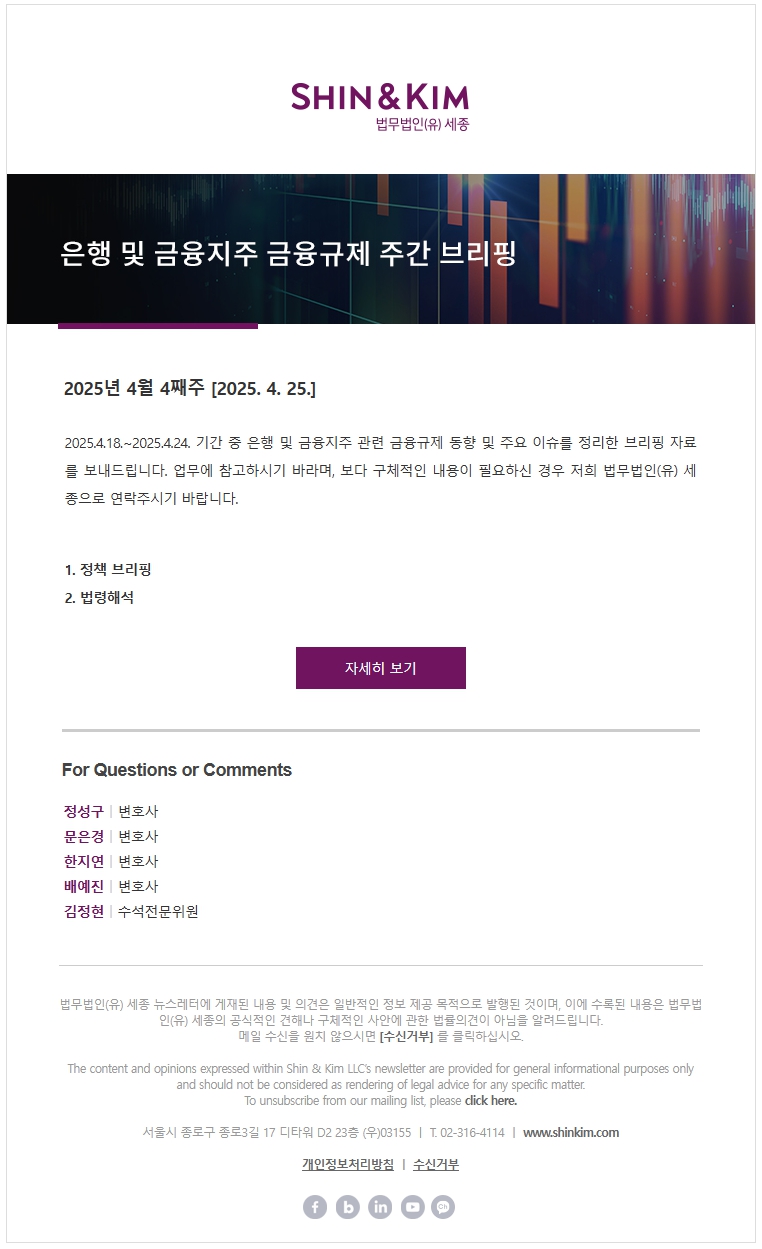
Task: Open the 개인정보처리방침 link
Action: 348,1164
